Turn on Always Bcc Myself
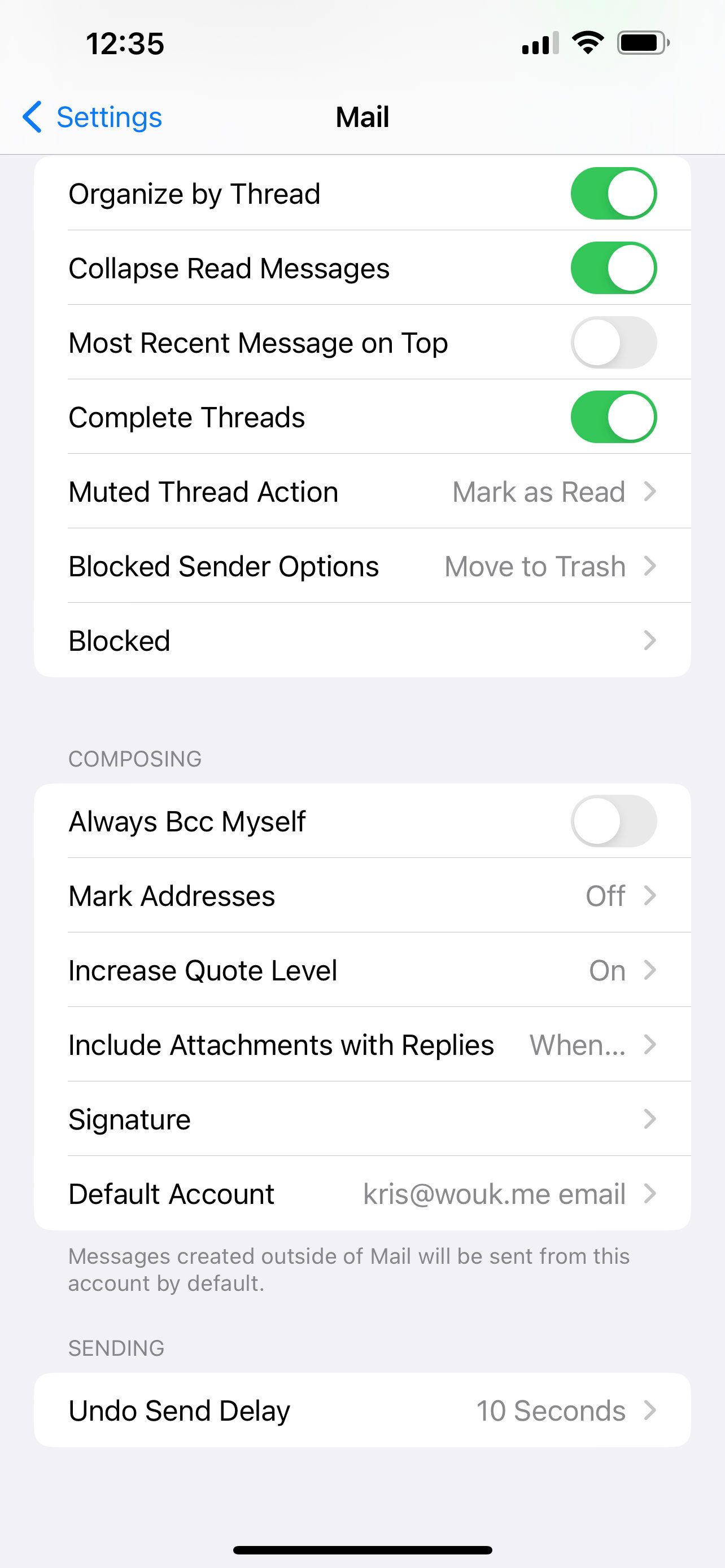Viewport: 725px width, 1568px height. pyautogui.click(x=613, y=821)
